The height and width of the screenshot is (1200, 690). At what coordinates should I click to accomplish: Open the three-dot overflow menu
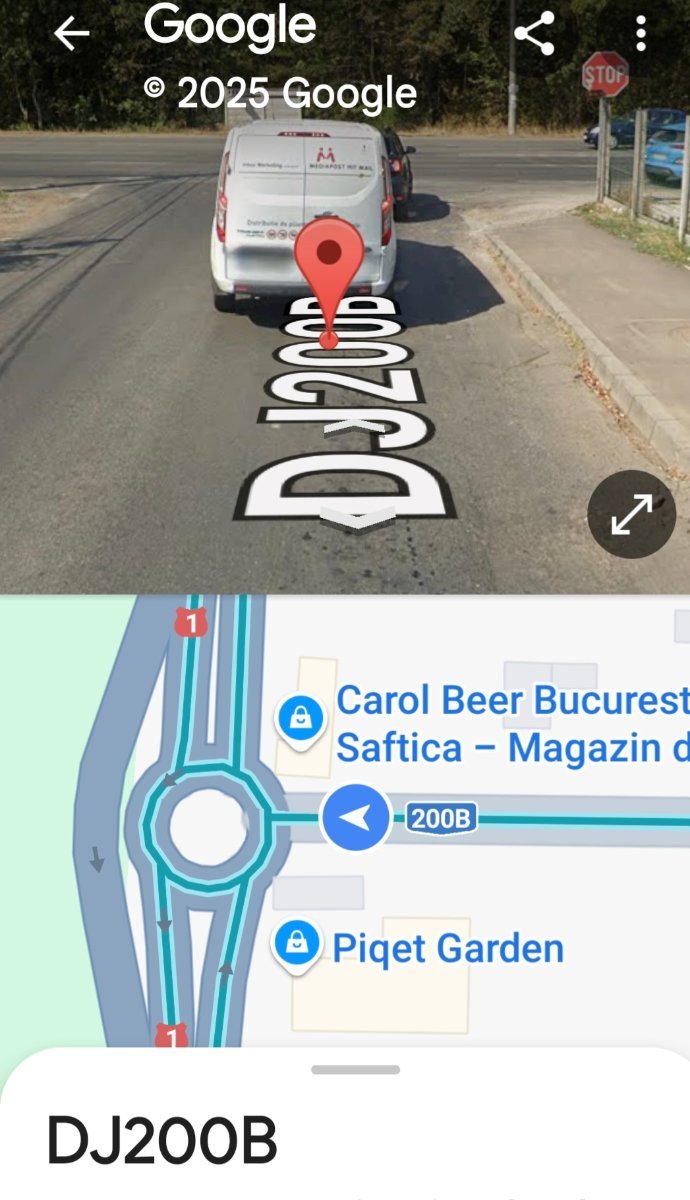pos(640,34)
